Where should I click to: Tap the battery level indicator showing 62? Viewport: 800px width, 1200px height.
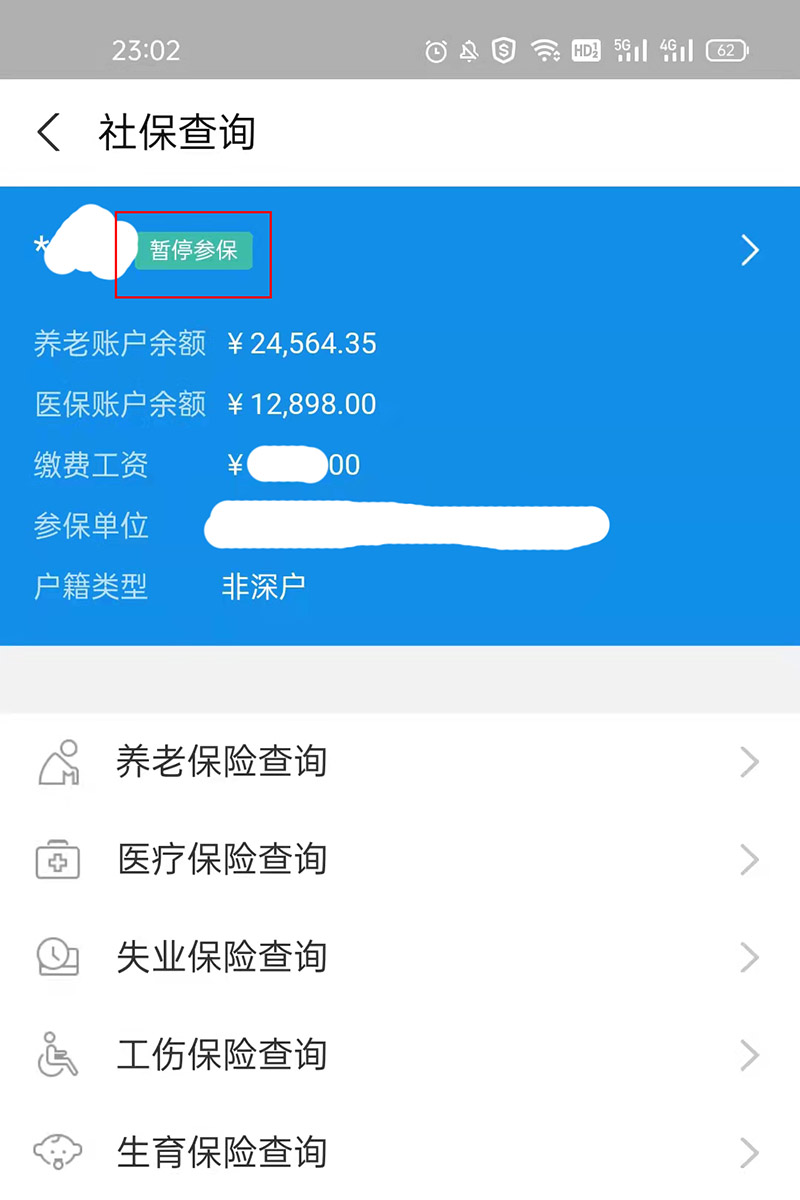pyautogui.click(x=727, y=50)
